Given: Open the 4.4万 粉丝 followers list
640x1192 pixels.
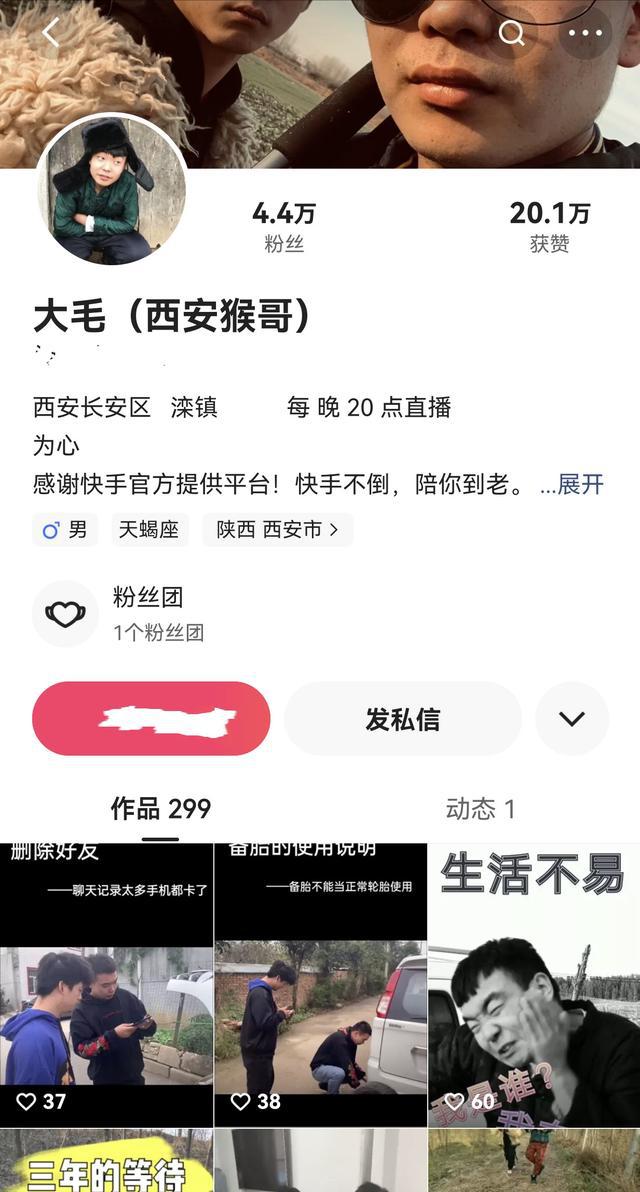Looking at the screenshot, I should pos(284,226).
